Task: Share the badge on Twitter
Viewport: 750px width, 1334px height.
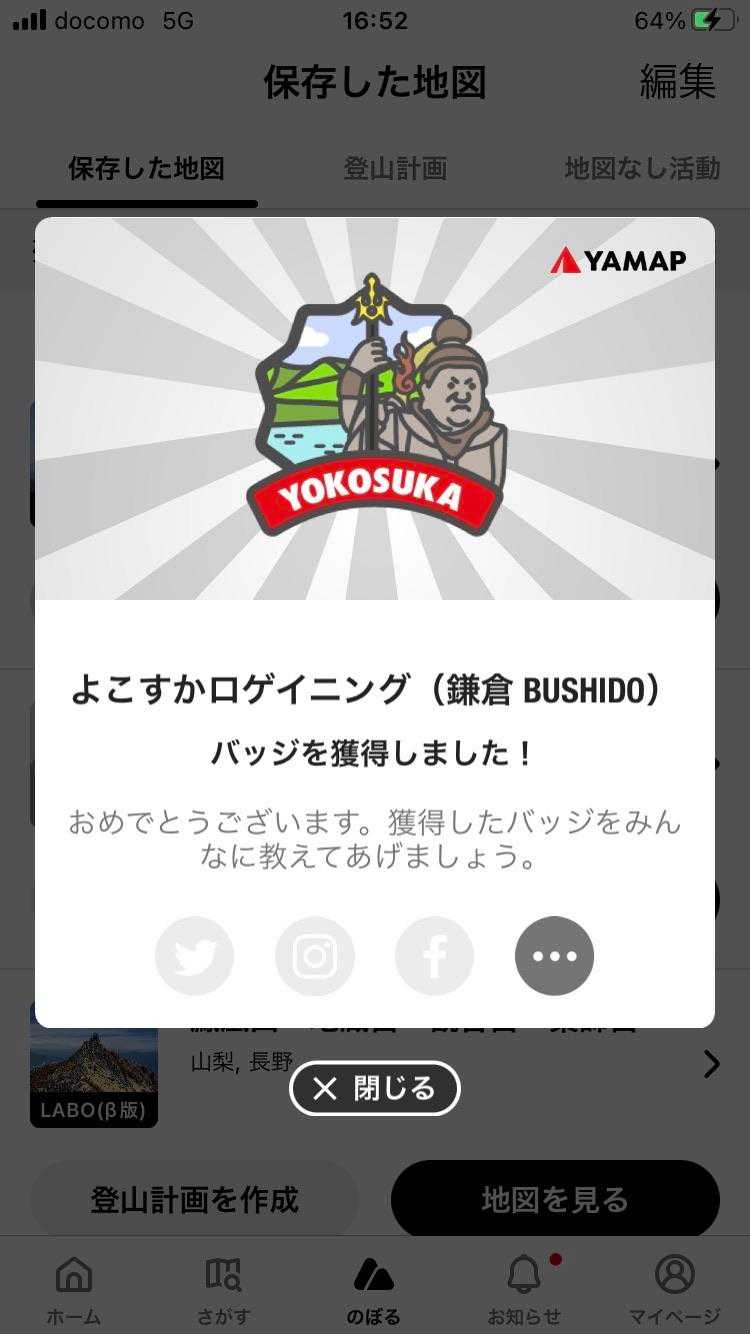Action: pyautogui.click(x=195, y=956)
